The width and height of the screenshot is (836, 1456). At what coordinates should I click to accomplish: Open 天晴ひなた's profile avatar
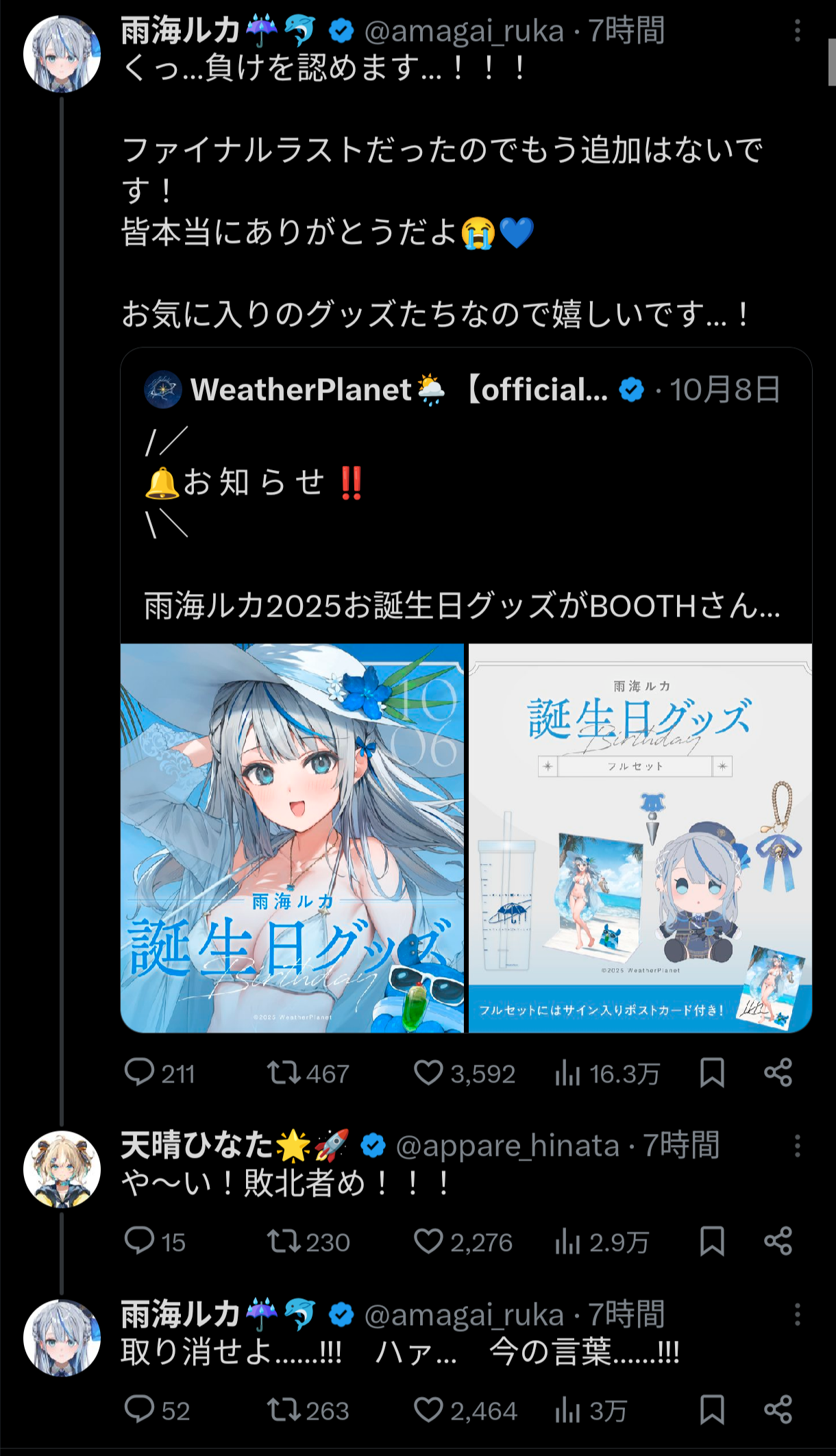point(62,1168)
